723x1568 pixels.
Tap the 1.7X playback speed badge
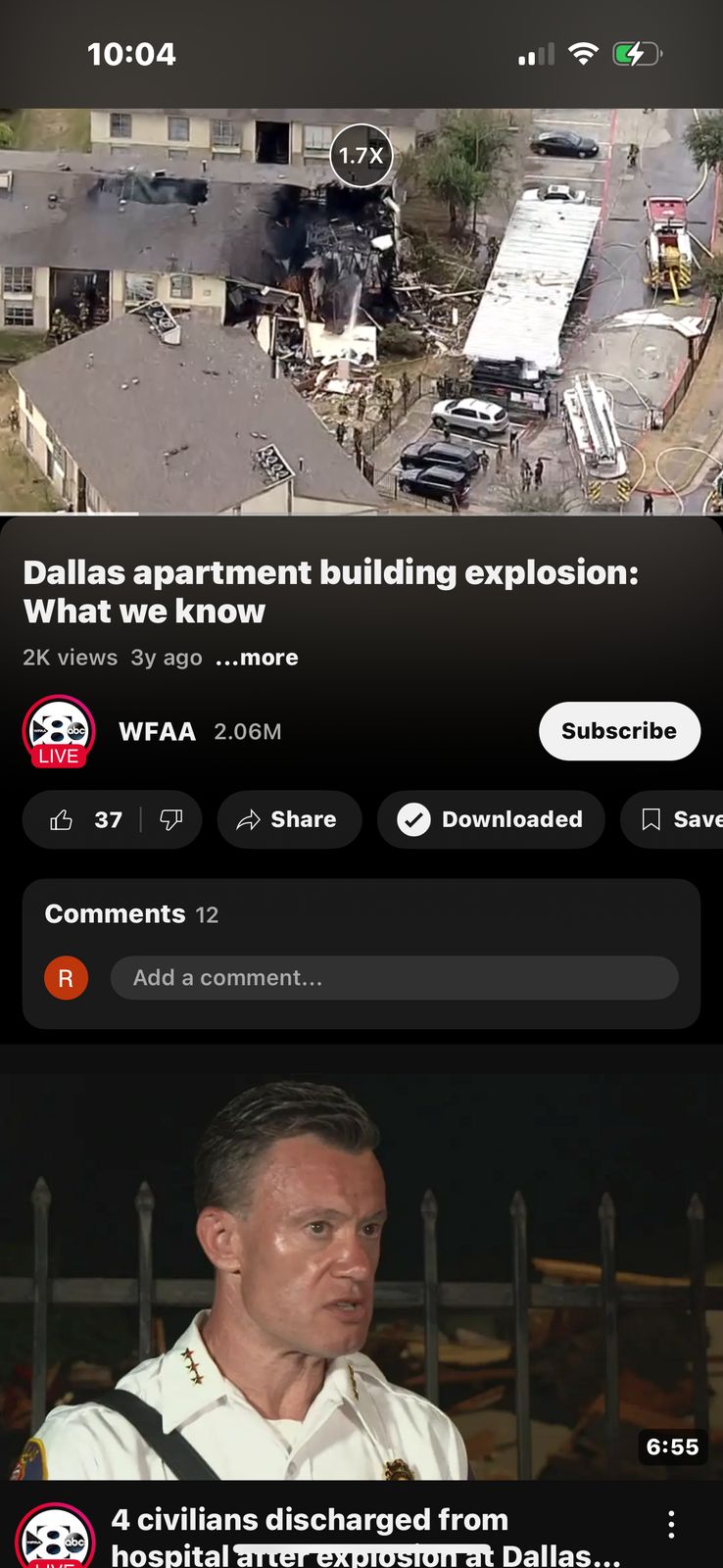coord(361,155)
